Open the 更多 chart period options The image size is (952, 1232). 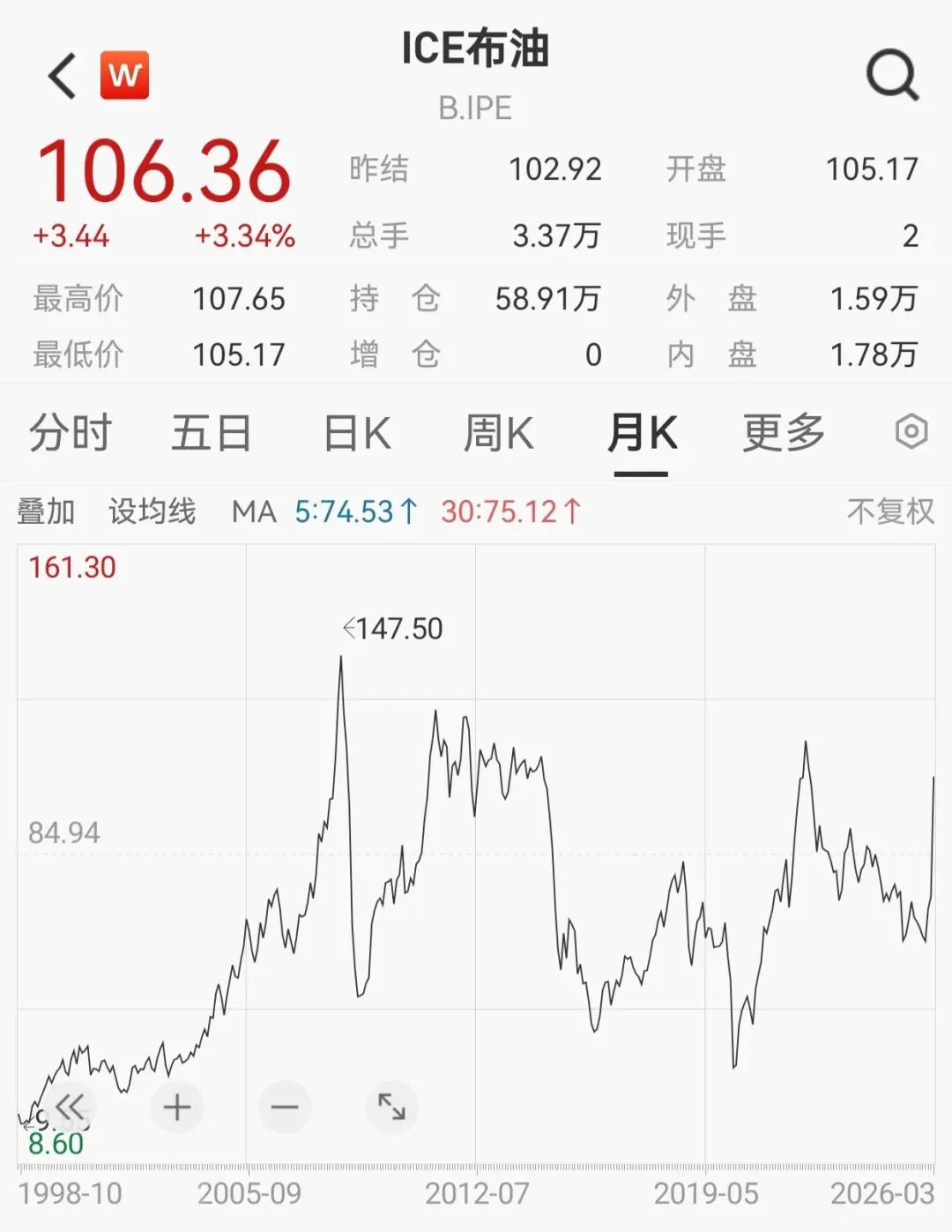[x=783, y=434]
